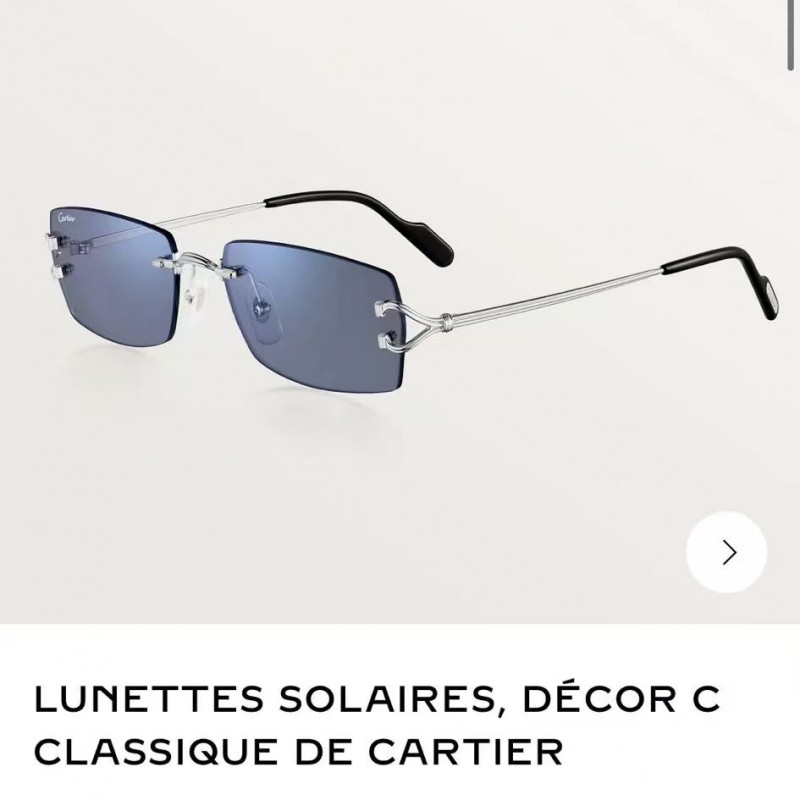Open the Cartier sunglasses product photo

click(400, 290)
